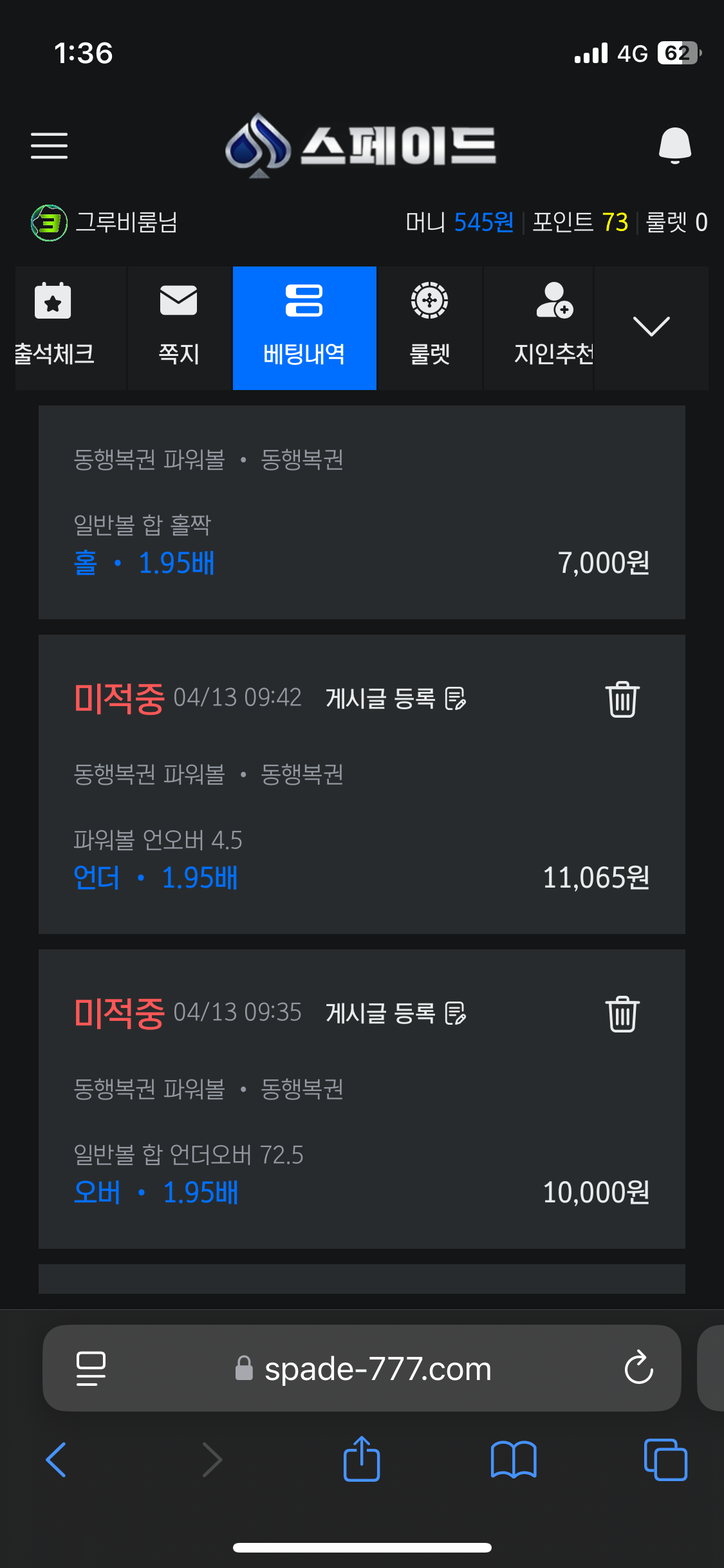
Task: Go back in Safari
Action: tap(57, 1459)
